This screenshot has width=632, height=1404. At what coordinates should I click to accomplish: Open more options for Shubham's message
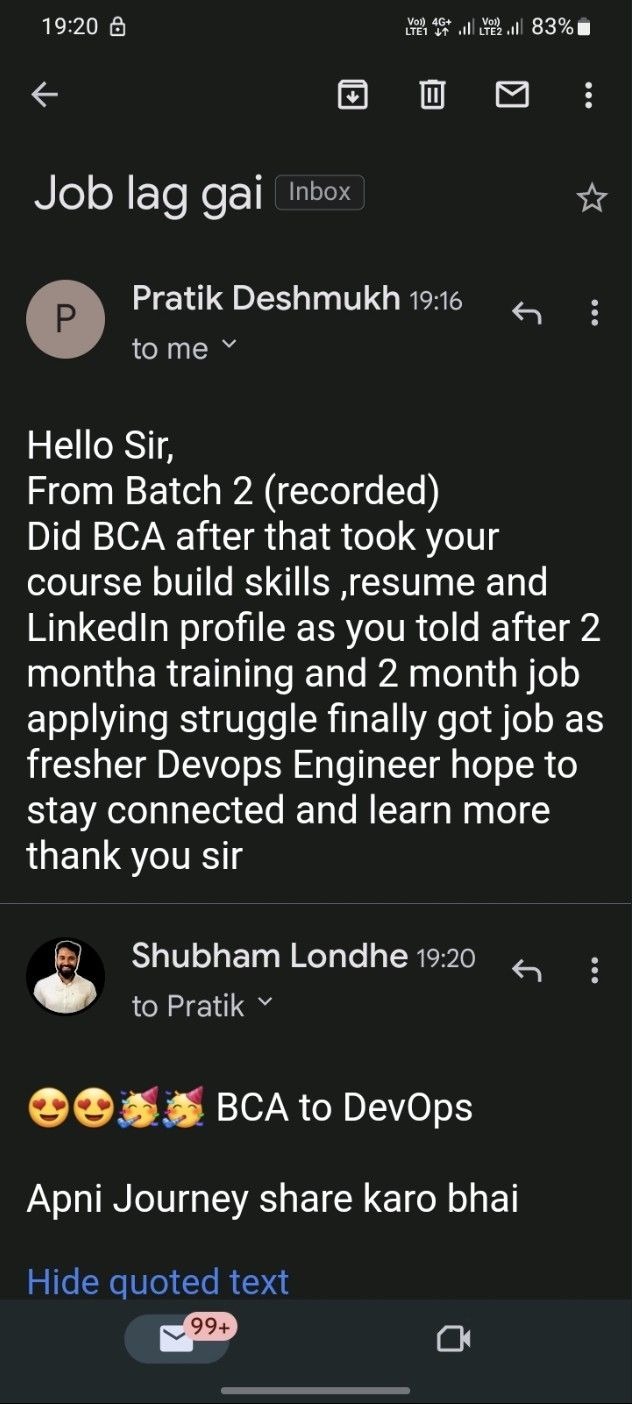594,970
